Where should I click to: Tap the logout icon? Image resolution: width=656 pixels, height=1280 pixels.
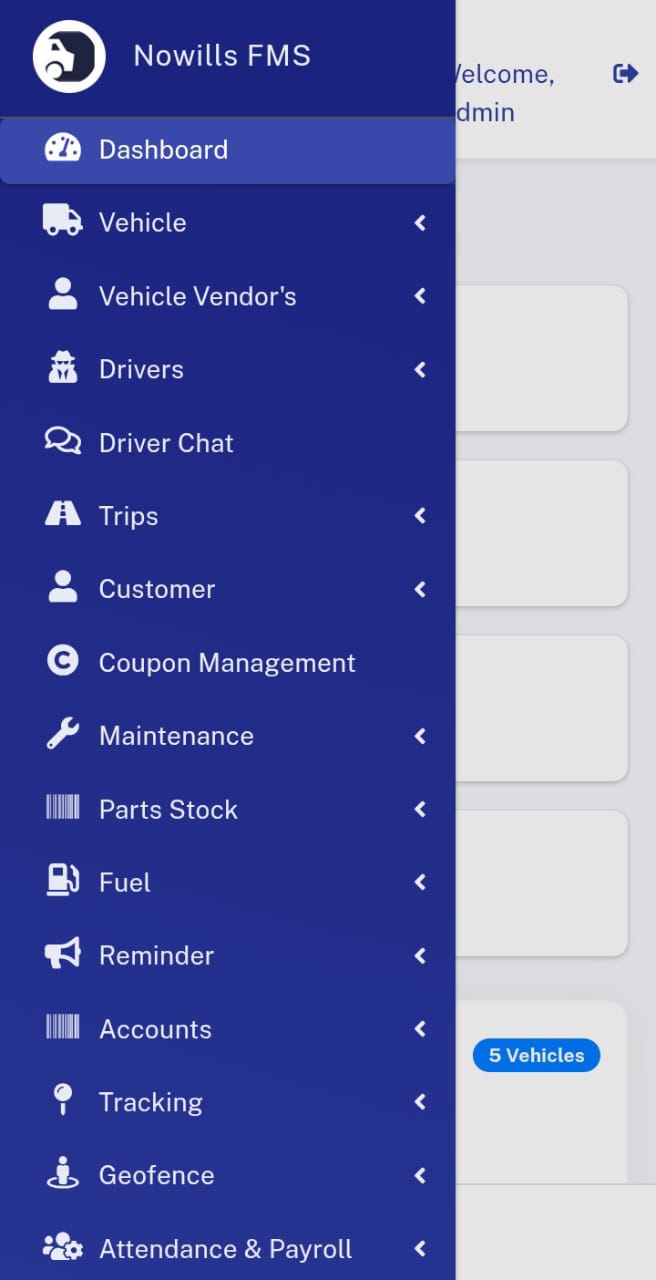[x=626, y=73]
